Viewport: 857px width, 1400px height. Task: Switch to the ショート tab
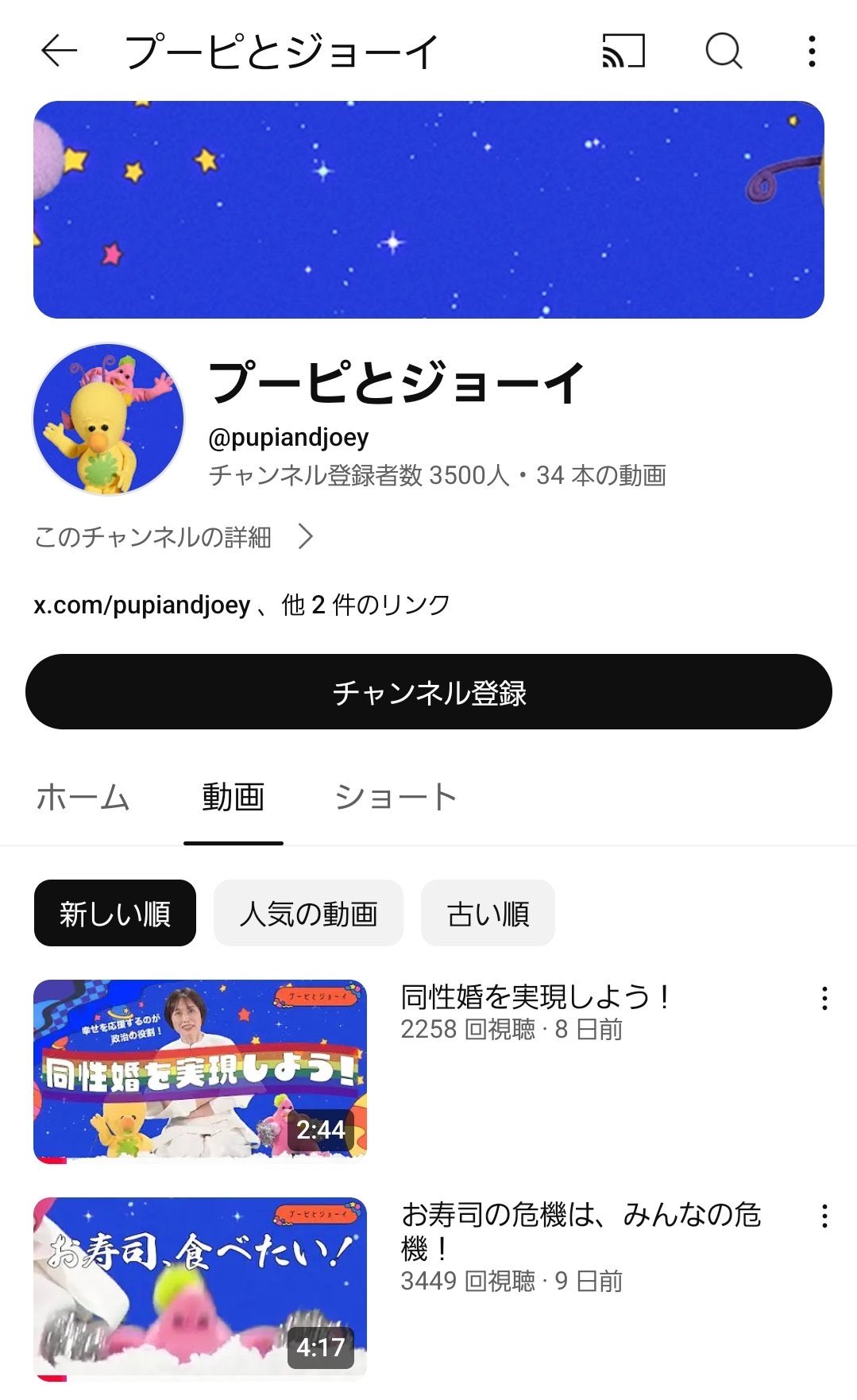(396, 797)
